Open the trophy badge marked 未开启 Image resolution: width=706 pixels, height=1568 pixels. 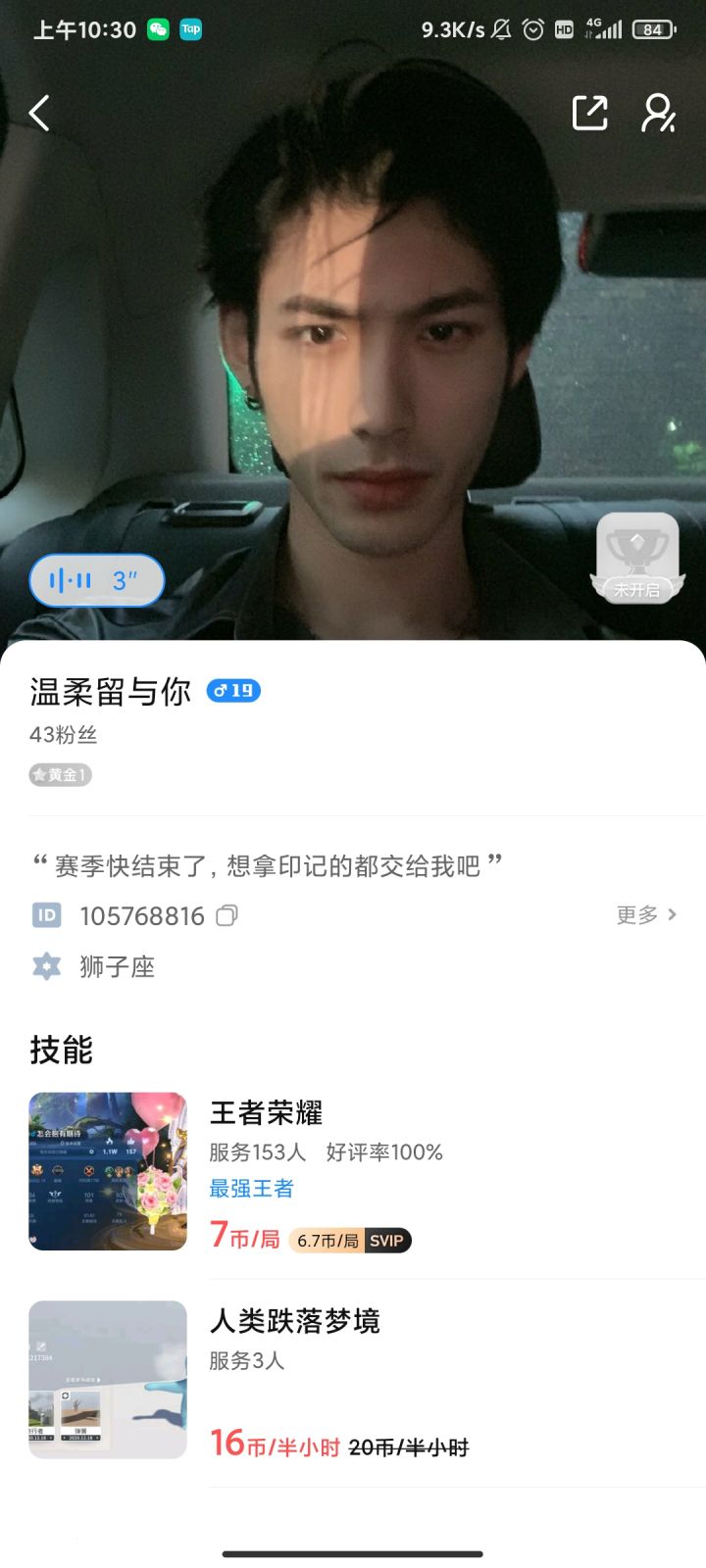tap(637, 556)
